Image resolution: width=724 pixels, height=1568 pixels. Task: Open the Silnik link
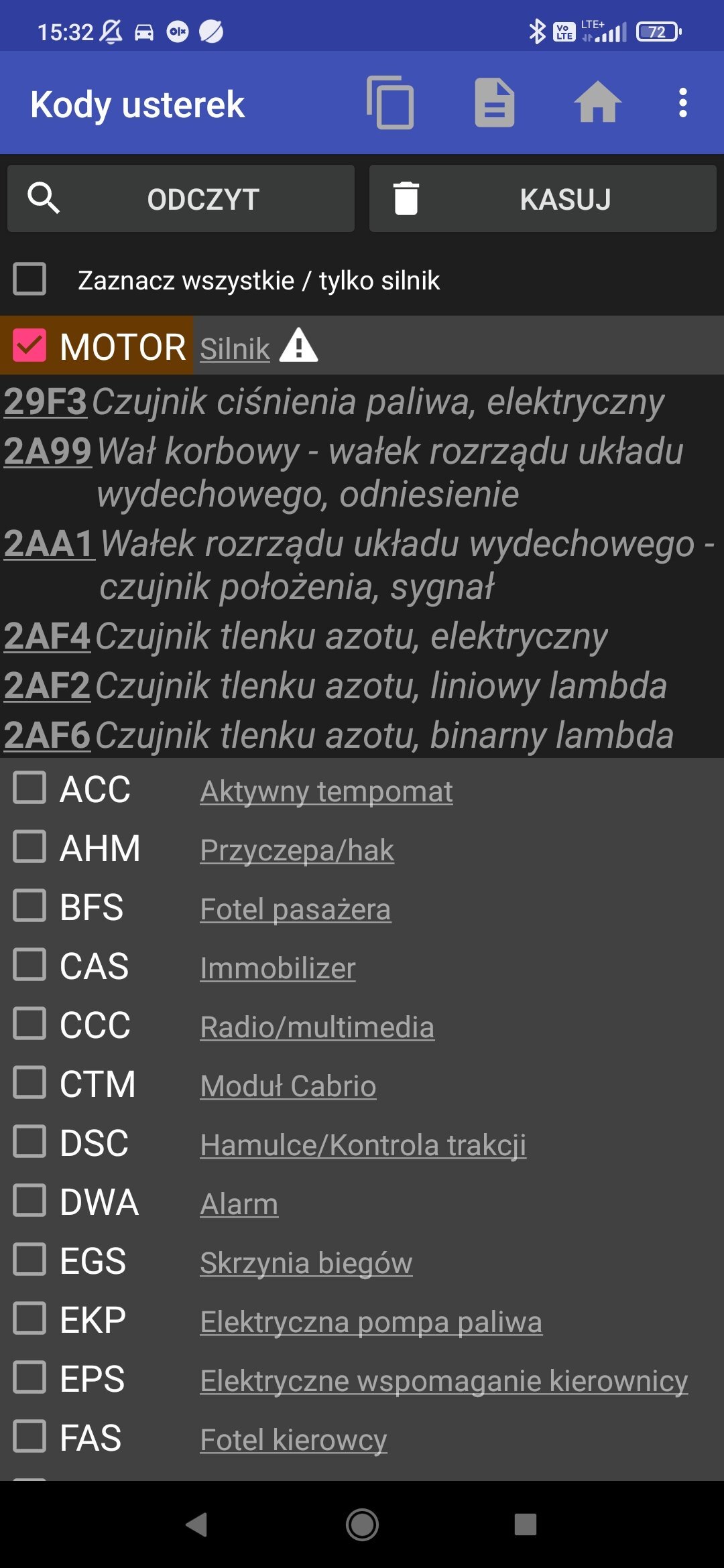point(235,348)
